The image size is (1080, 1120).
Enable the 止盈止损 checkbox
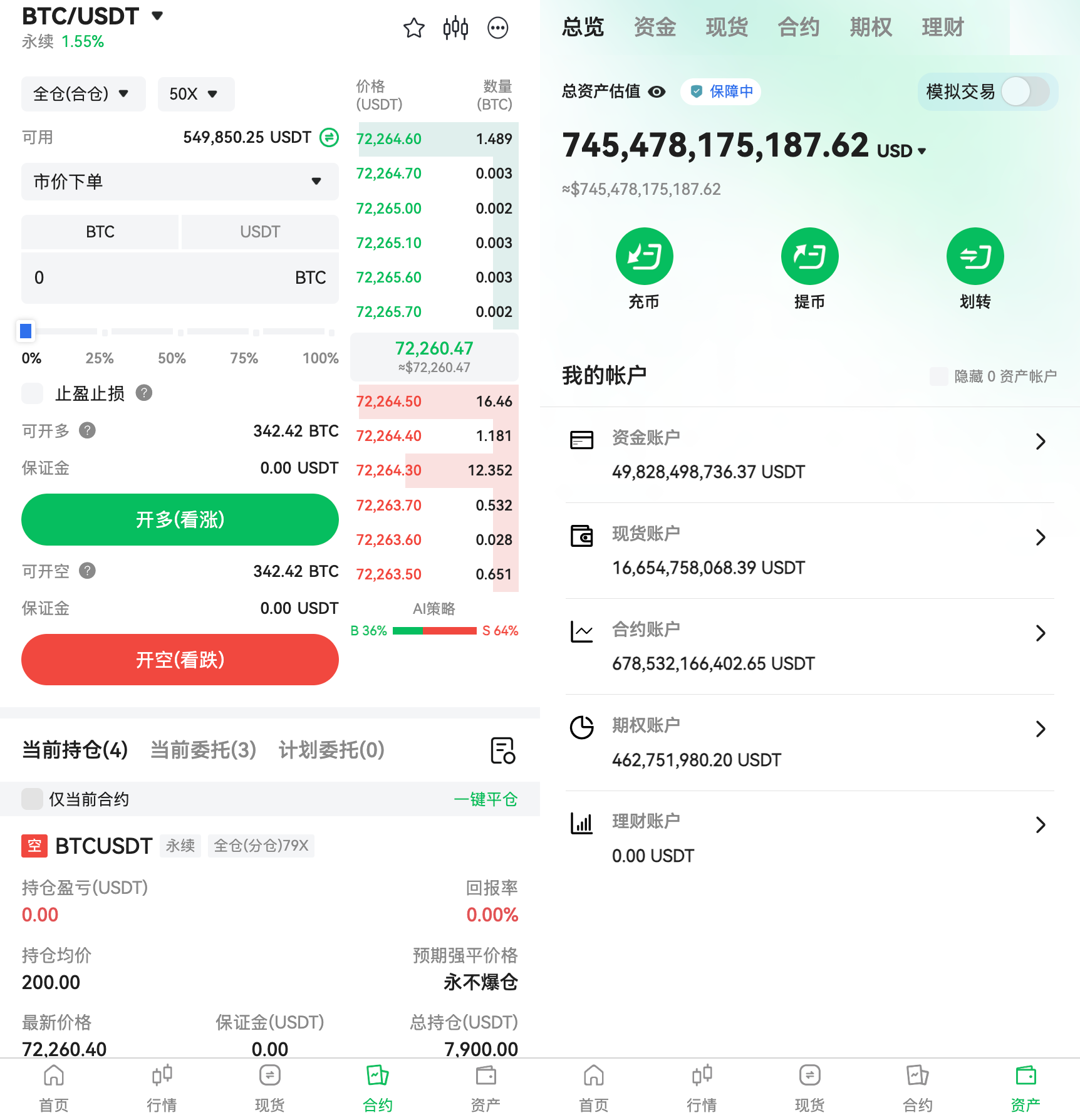pyautogui.click(x=33, y=393)
